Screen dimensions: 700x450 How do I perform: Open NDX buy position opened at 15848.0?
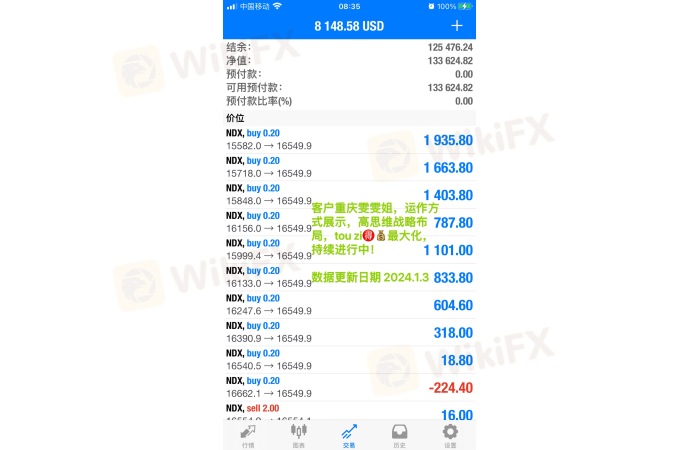(349, 194)
